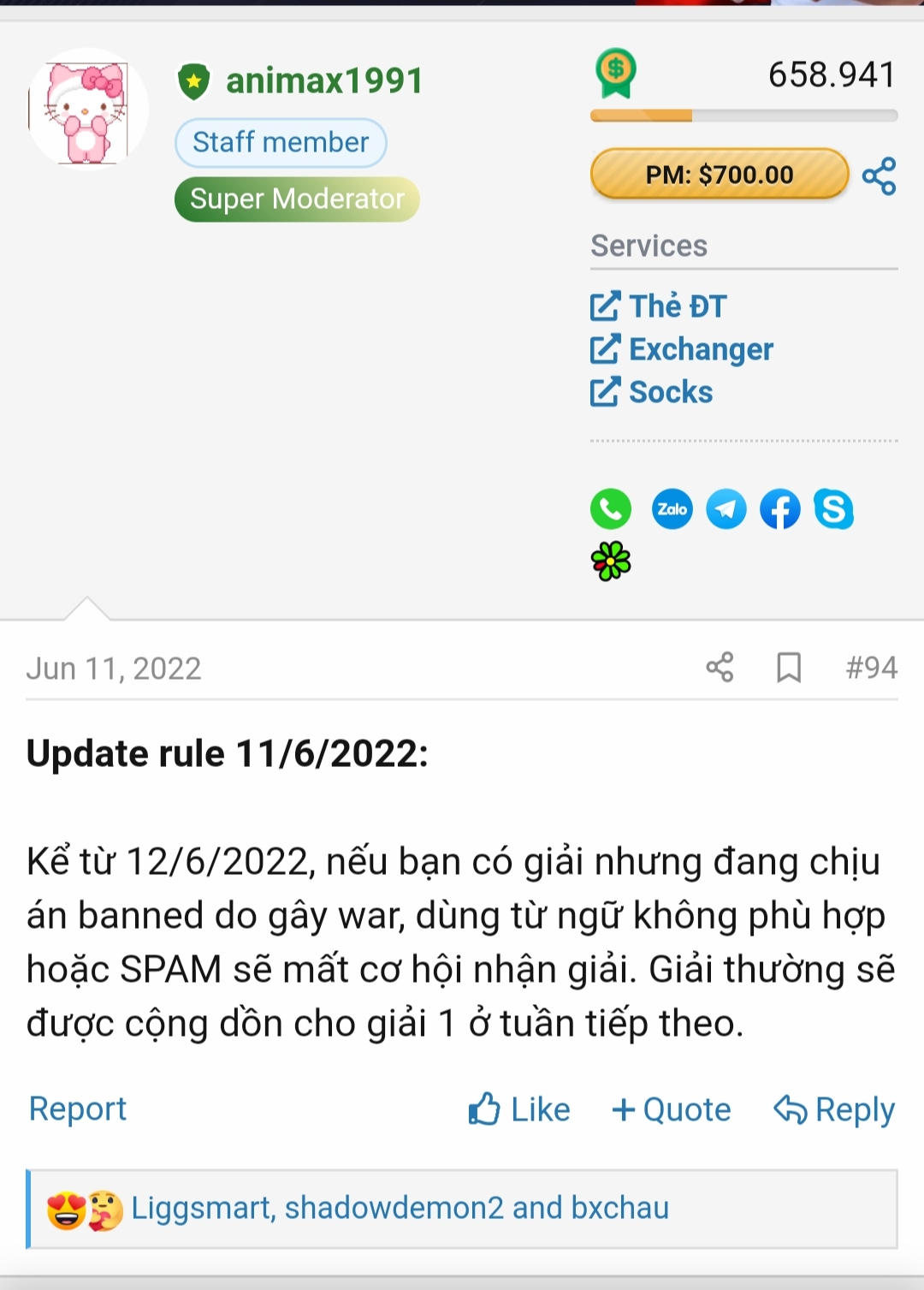This screenshot has width=924, height=1290.
Task: Open the Exchanger service link
Action: tap(682, 349)
